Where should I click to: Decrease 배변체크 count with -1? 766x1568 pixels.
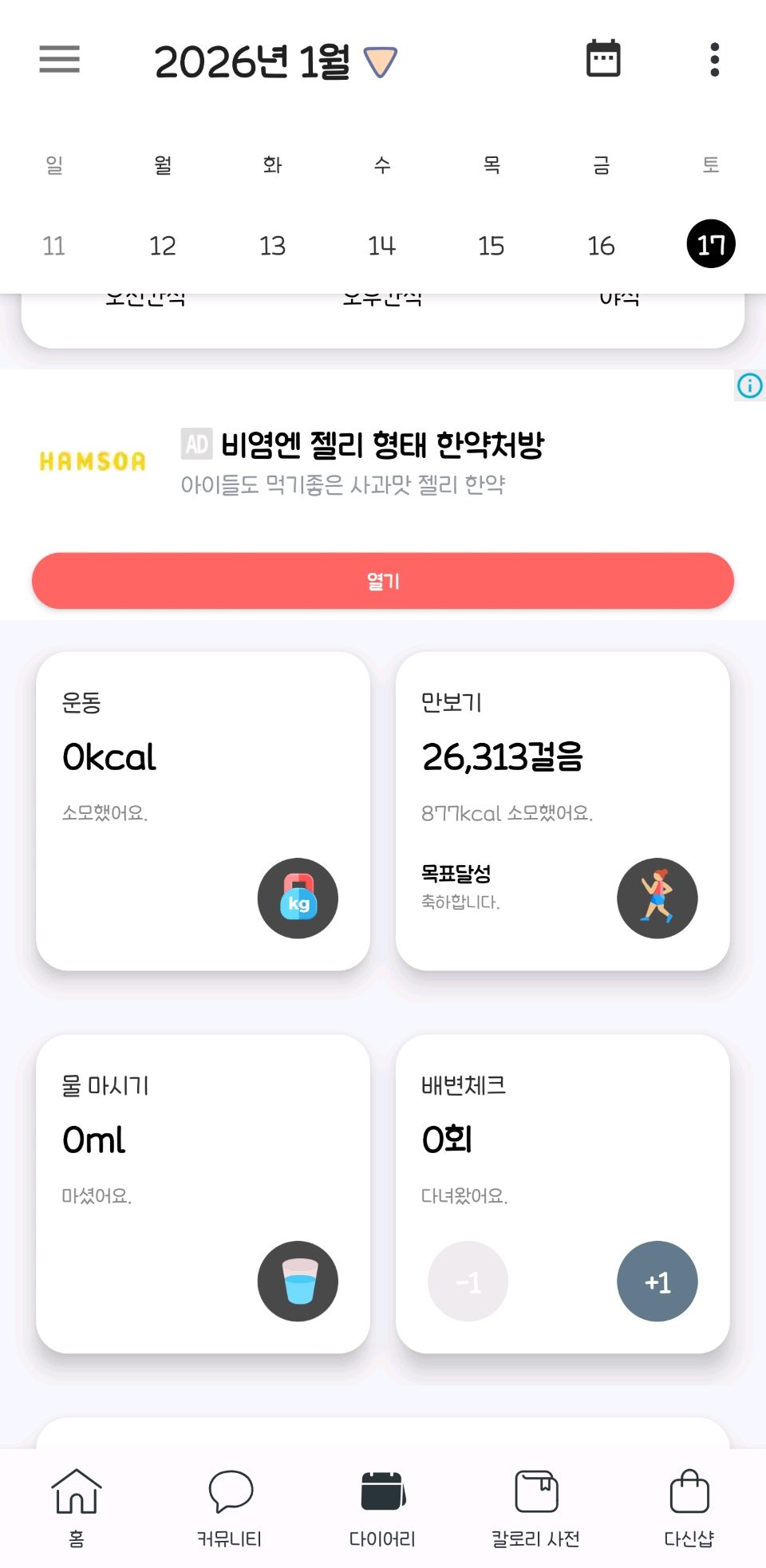pos(468,1282)
